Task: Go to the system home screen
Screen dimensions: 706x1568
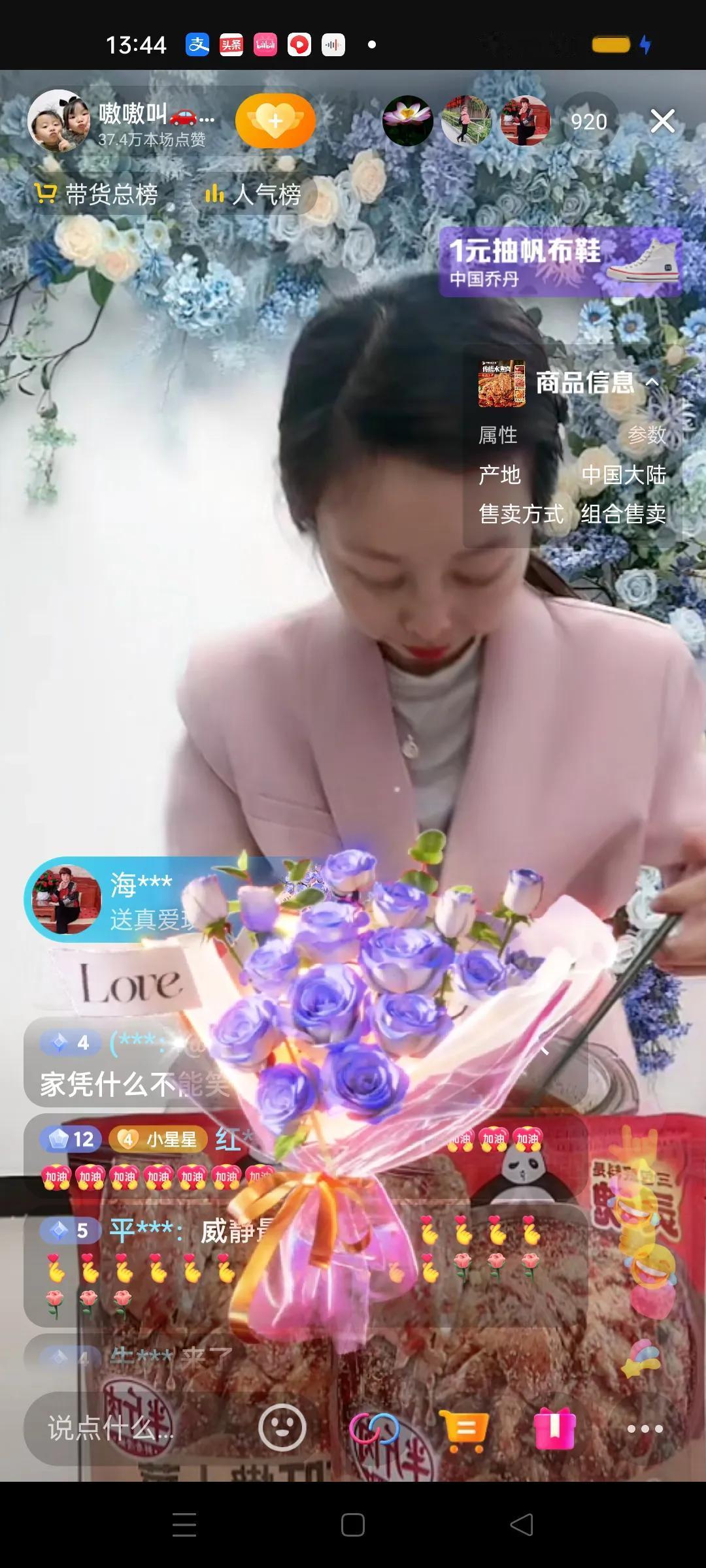Action: pyautogui.click(x=353, y=1525)
